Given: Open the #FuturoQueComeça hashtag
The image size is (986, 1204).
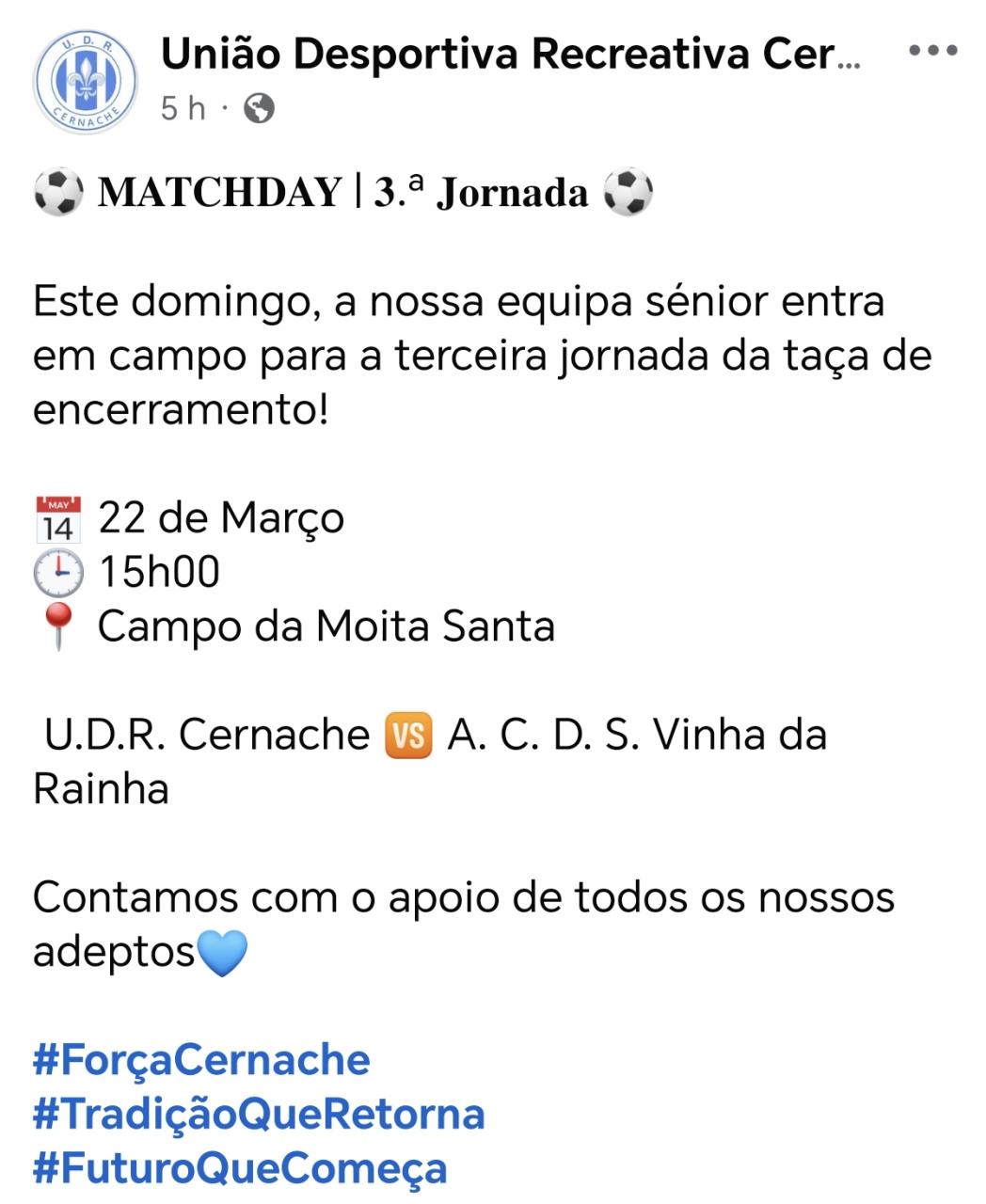Looking at the screenshot, I should (240, 1168).
